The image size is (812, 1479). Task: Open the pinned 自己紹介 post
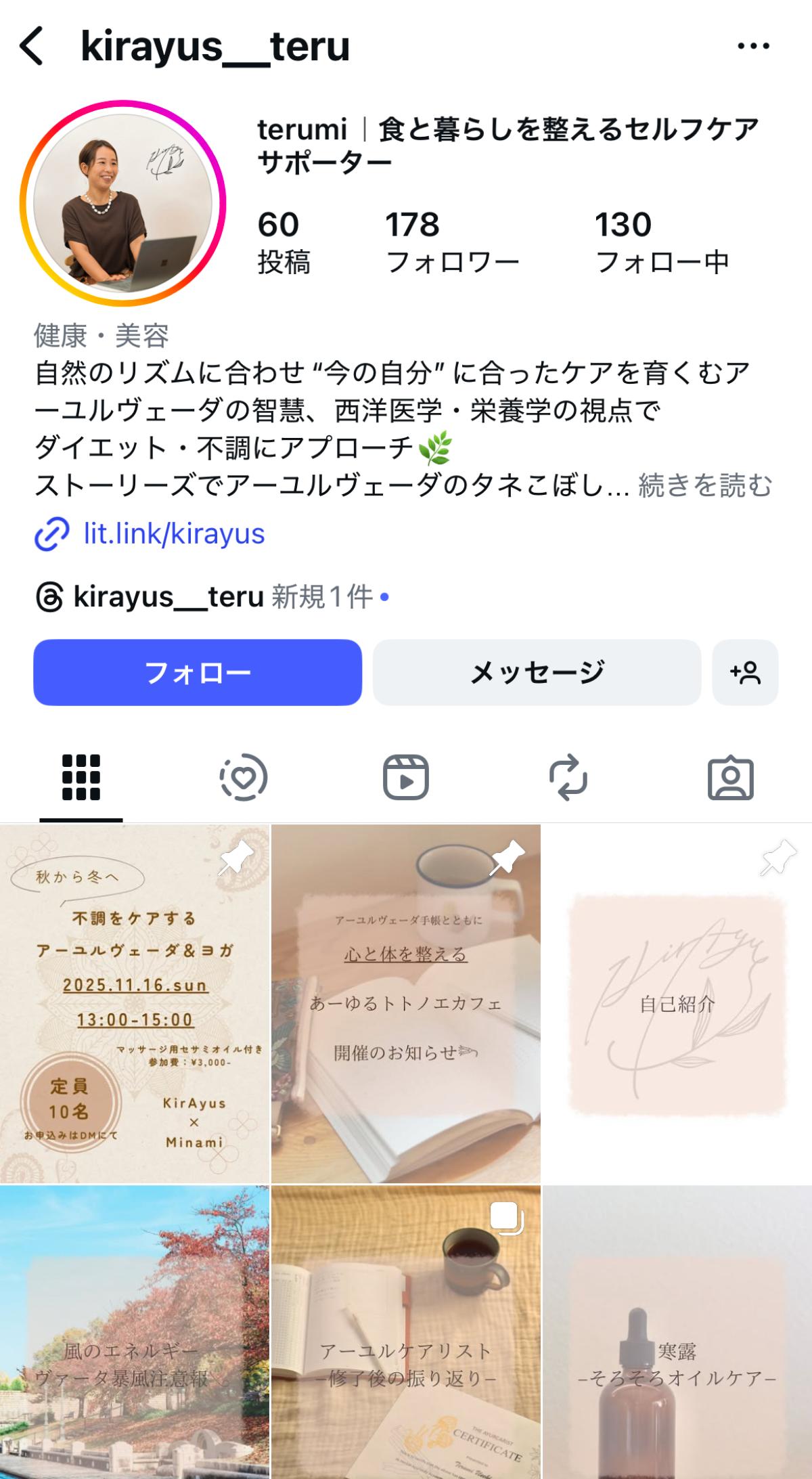(x=677, y=1003)
